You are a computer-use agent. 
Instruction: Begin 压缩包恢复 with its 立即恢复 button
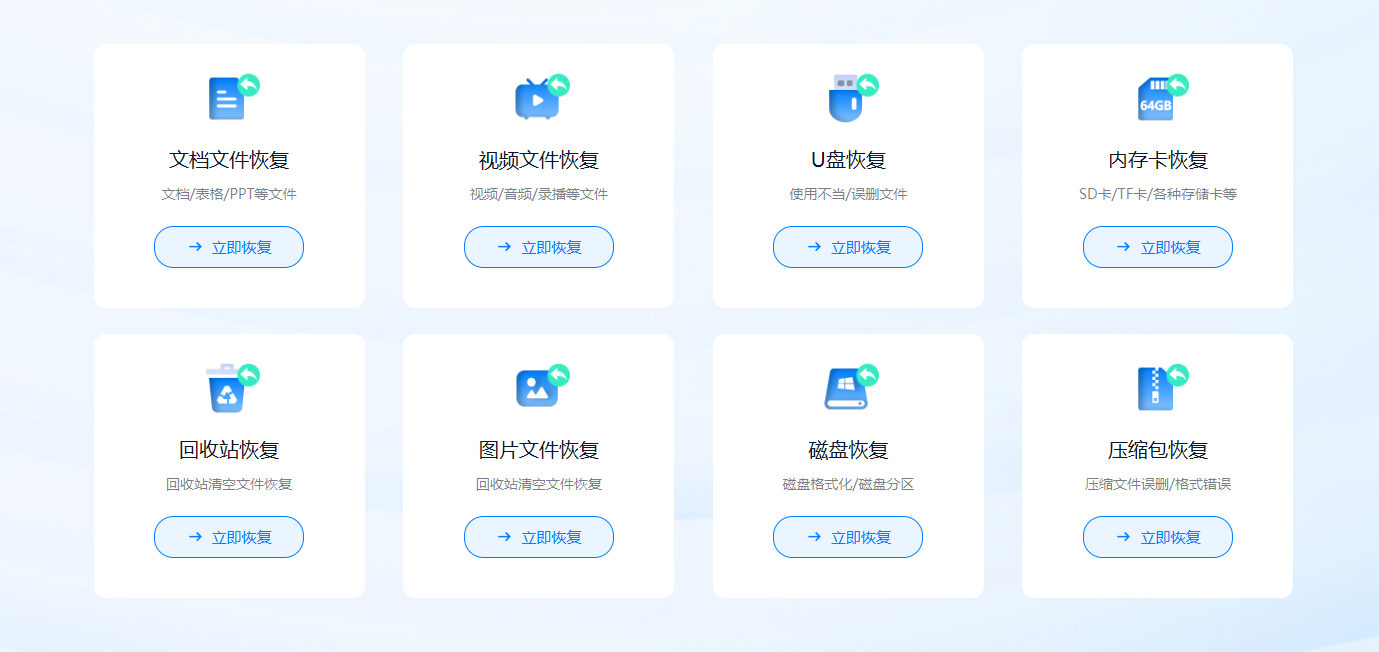tap(1157, 537)
